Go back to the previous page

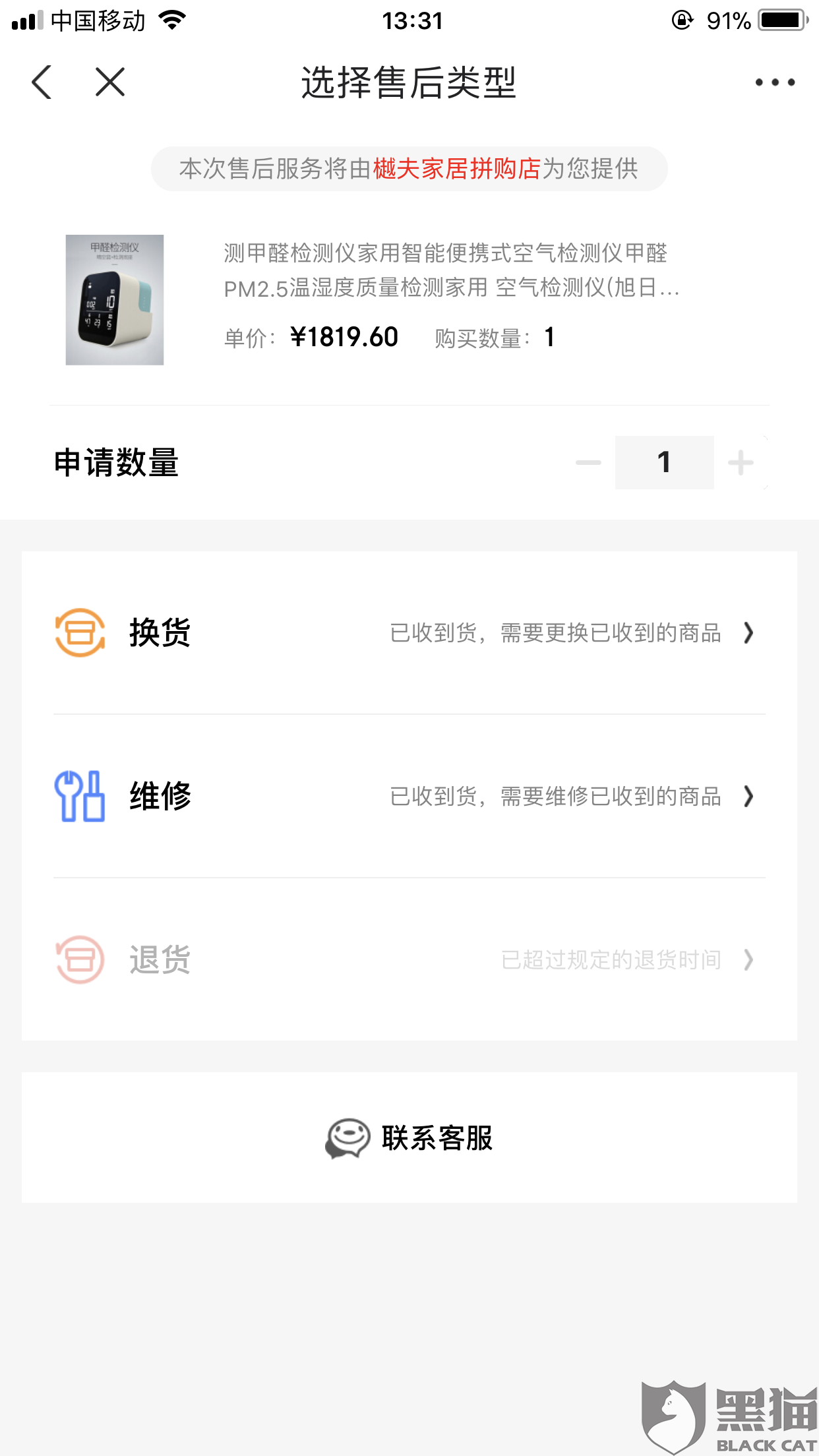coord(42,82)
